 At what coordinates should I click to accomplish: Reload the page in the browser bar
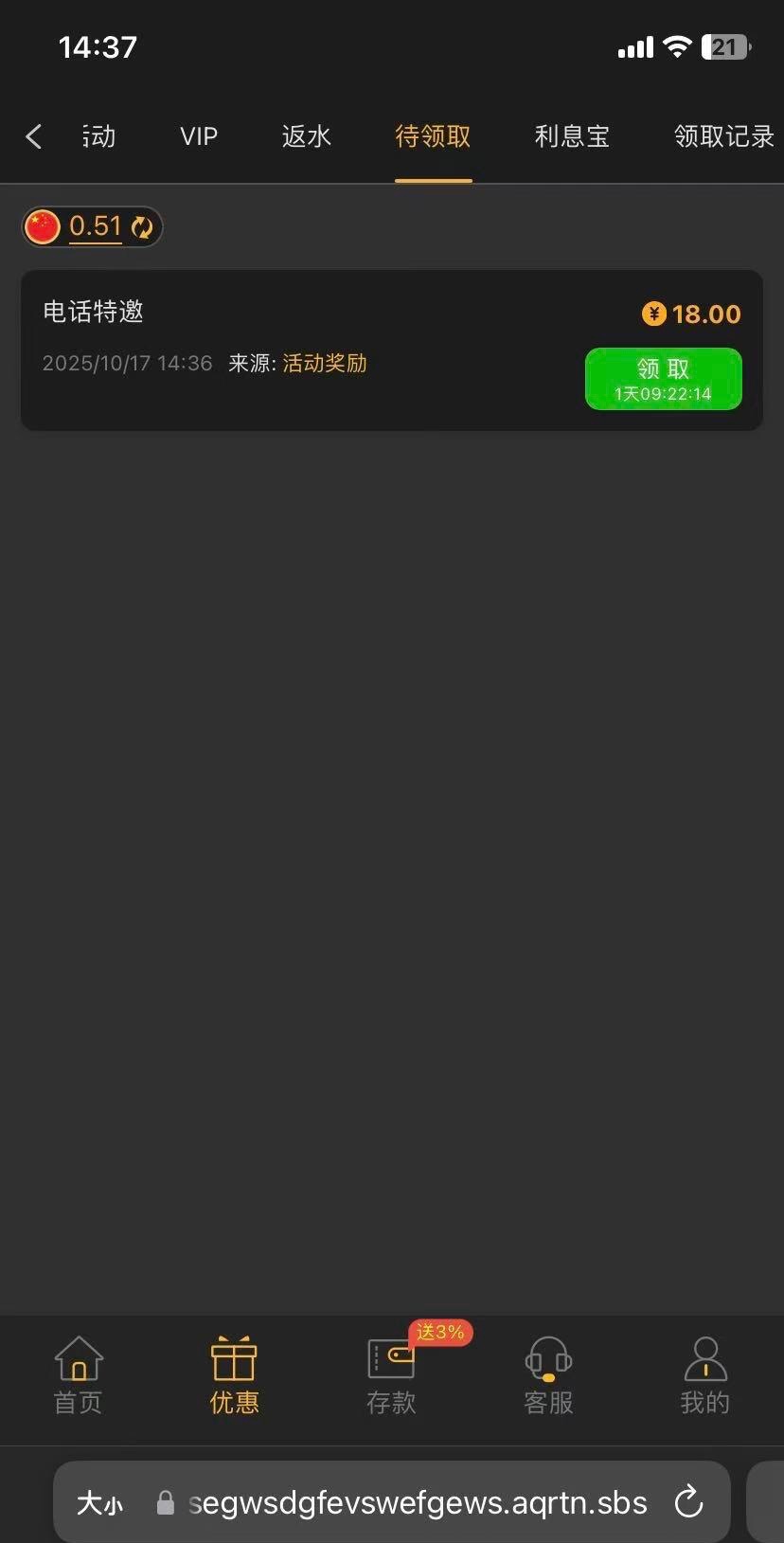(x=688, y=1502)
